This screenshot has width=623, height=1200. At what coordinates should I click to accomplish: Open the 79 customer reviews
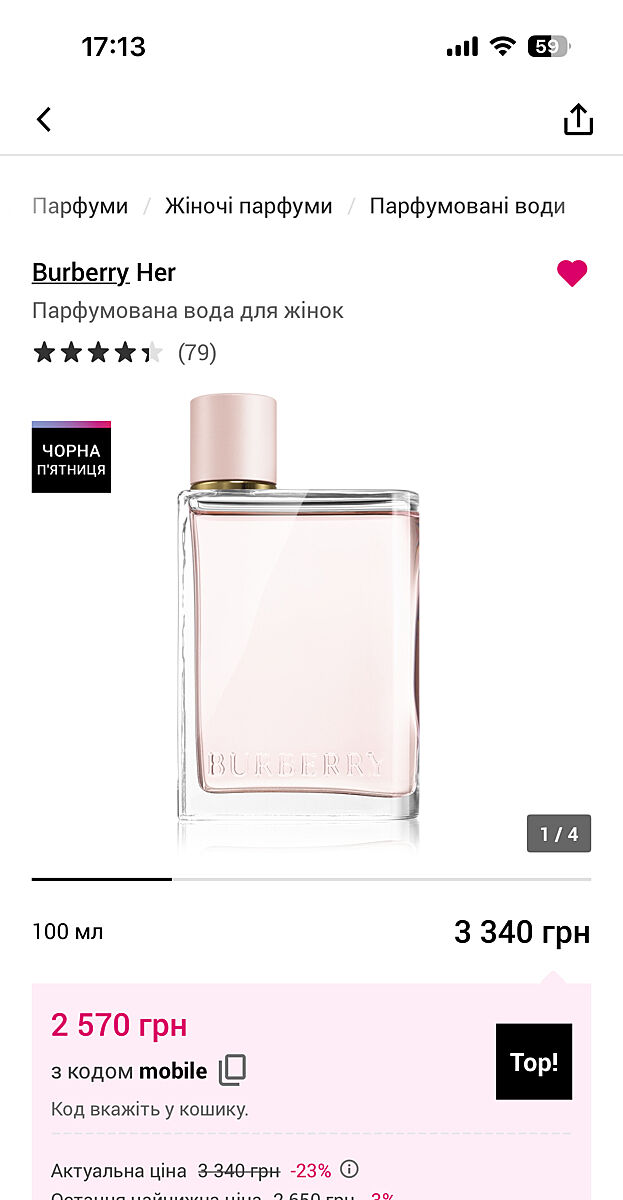click(x=197, y=352)
